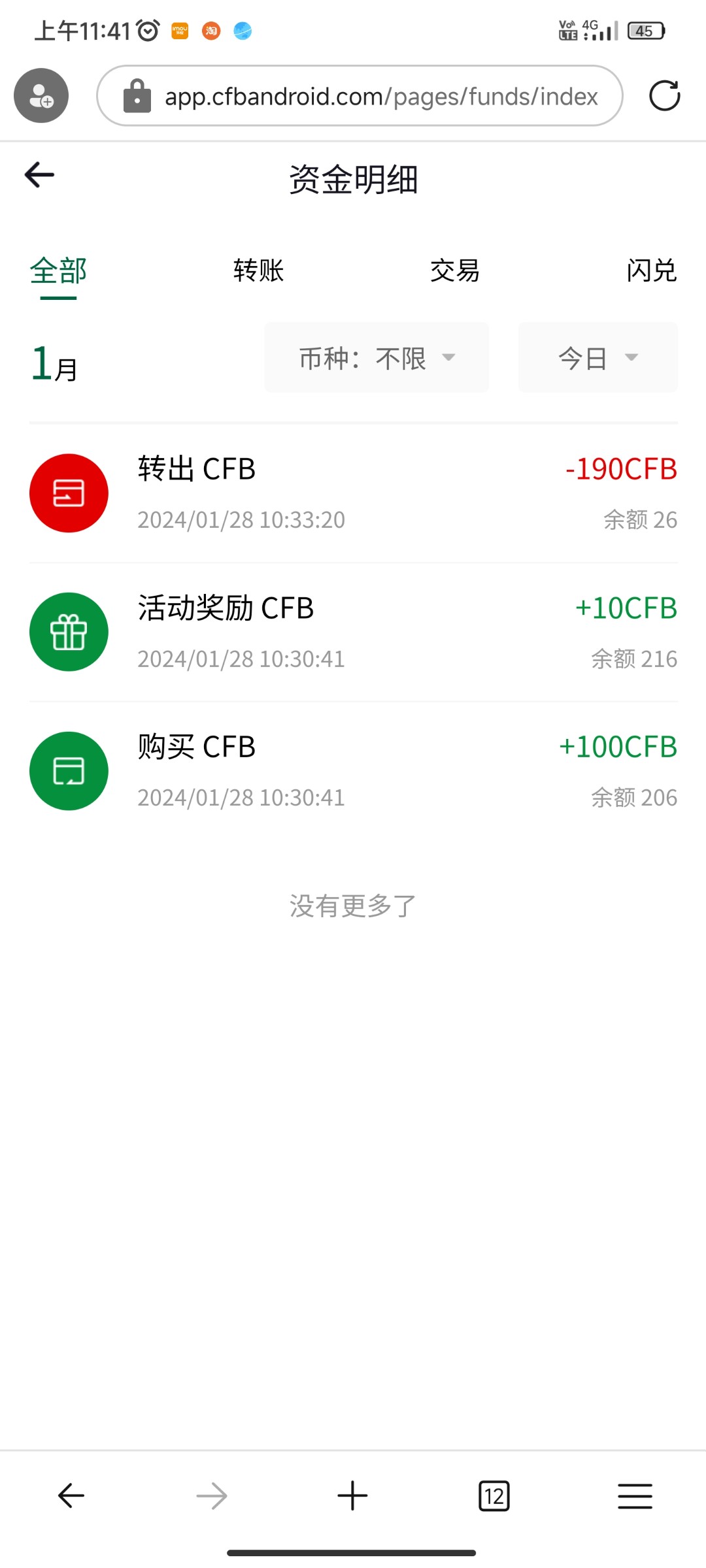View the 活动奖励 CFB record details
The width and height of the screenshot is (706, 1568).
click(x=353, y=632)
